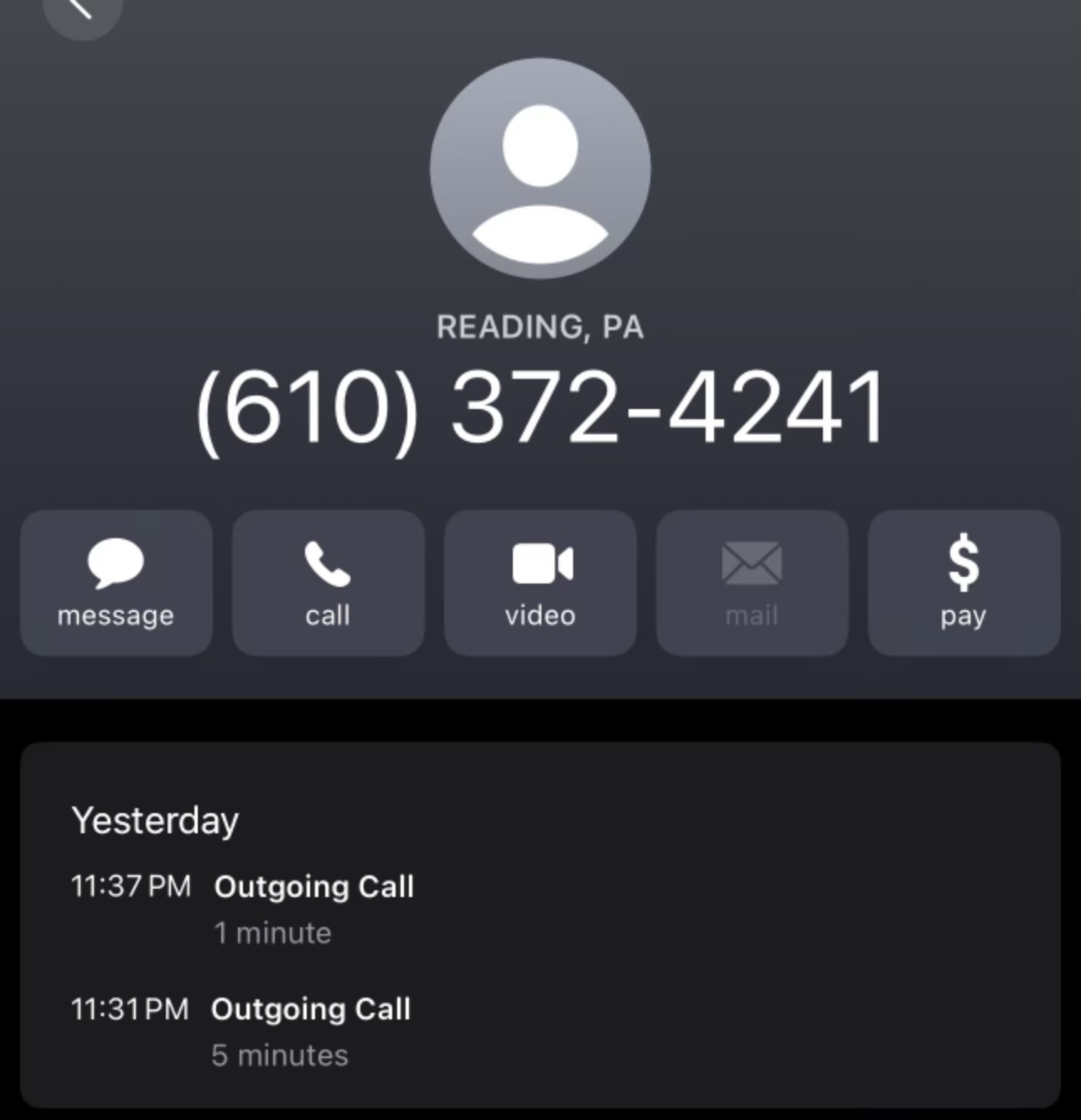Open the pay option

tap(964, 583)
